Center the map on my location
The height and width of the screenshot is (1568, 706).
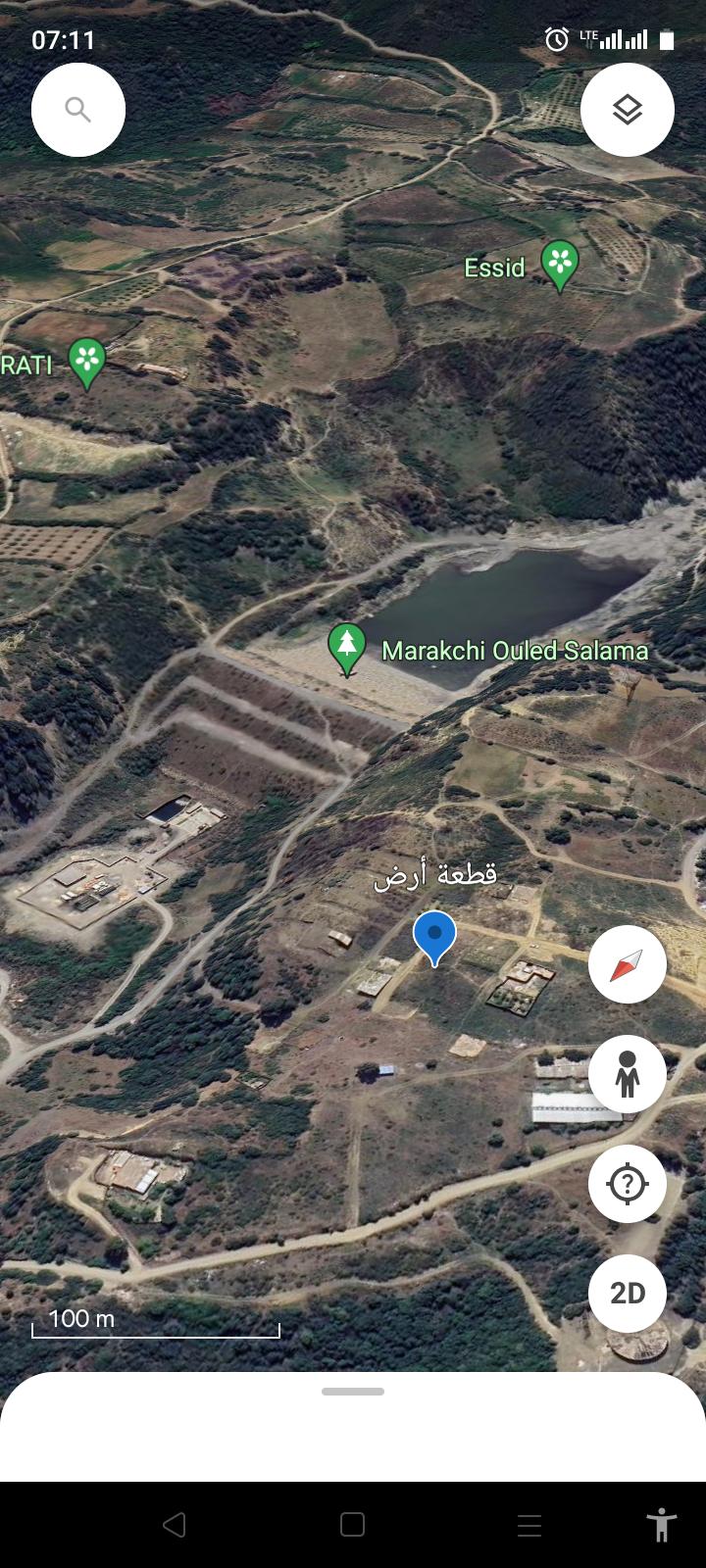point(628,1184)
